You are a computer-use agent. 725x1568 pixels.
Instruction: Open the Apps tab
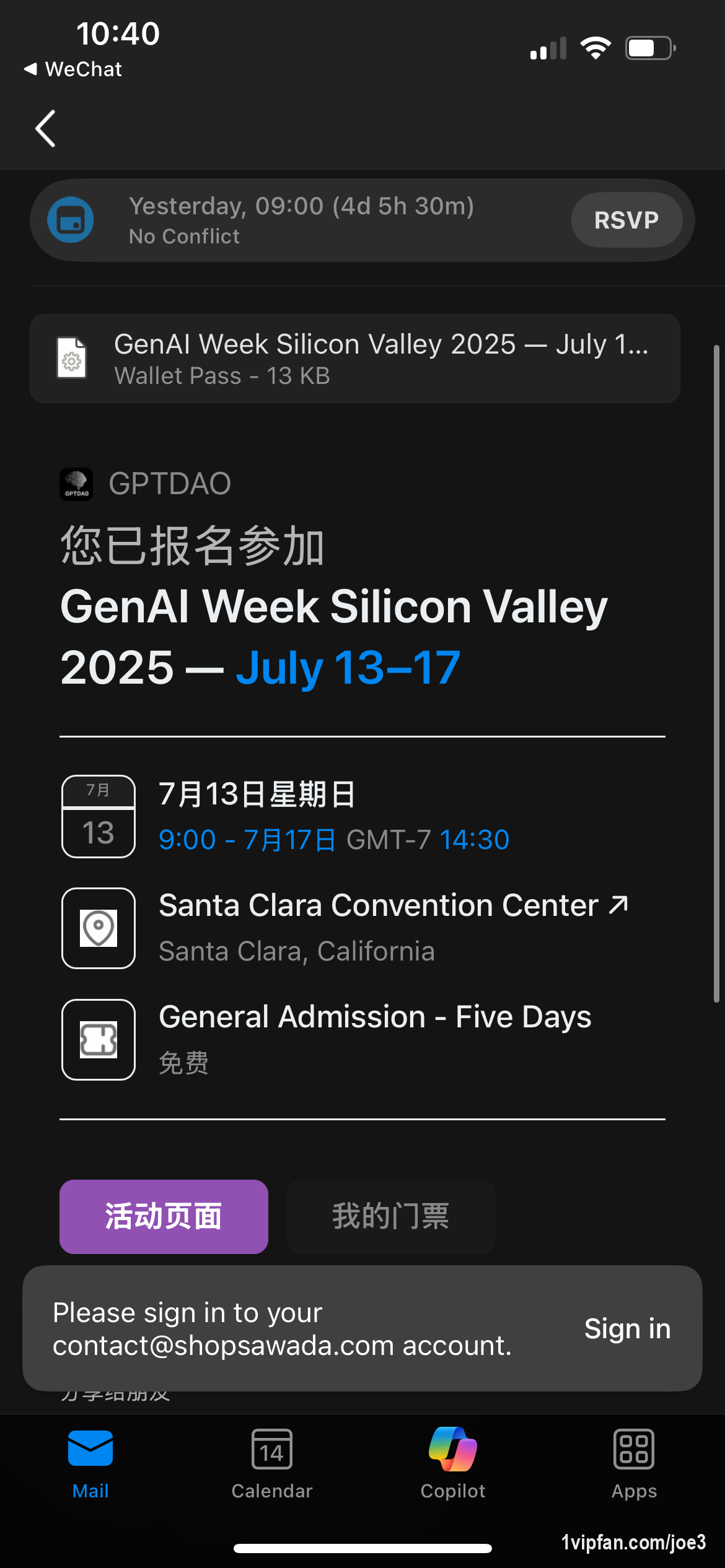pos(634,1465)
